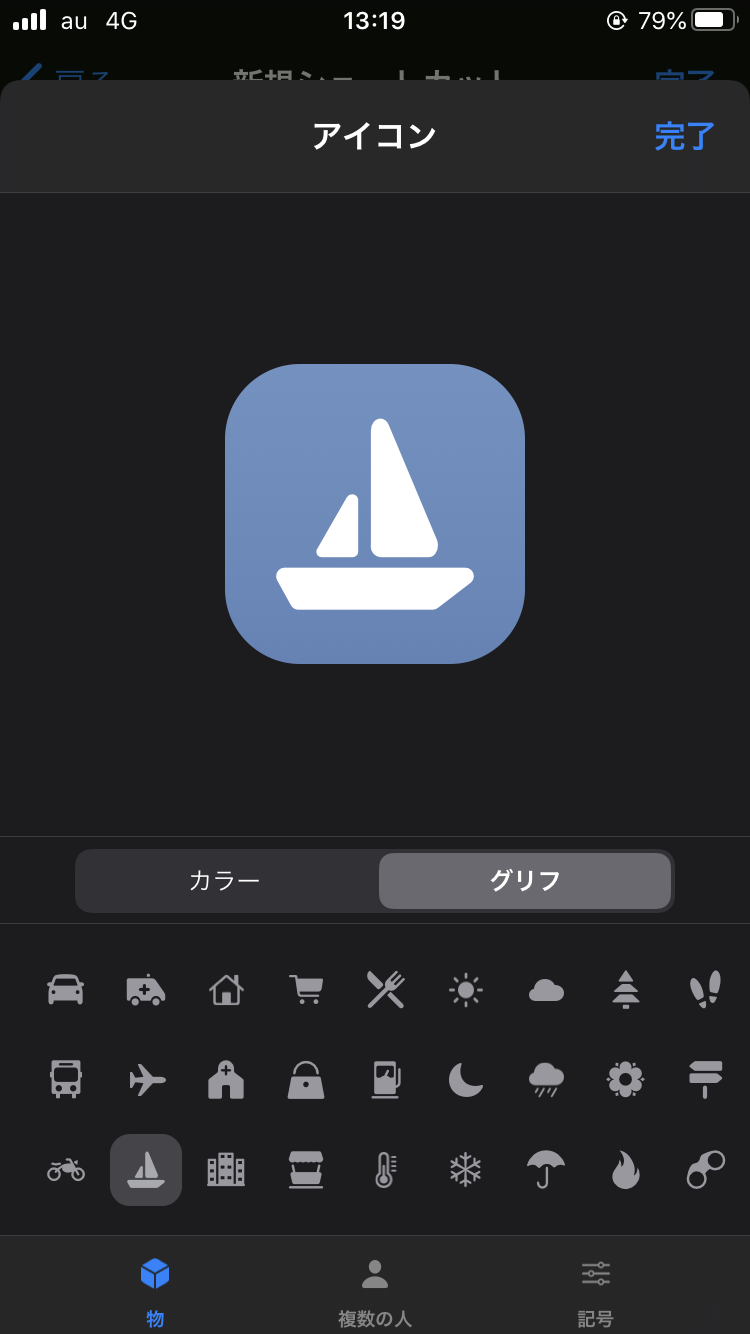Screen dimensions: 750x1334
Task: Choose the airplane glyph
Action: point(147,1080)
